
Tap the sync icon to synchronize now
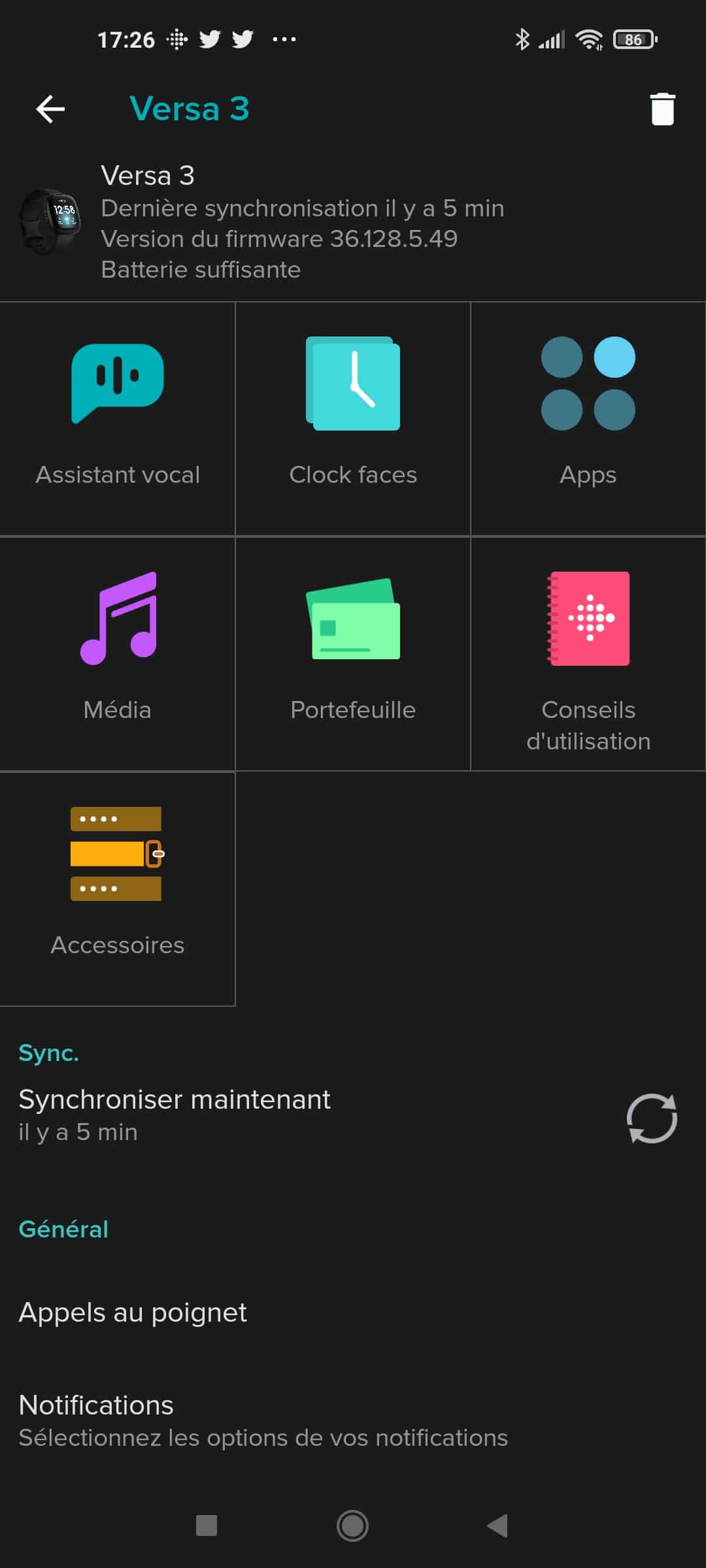652,1118
